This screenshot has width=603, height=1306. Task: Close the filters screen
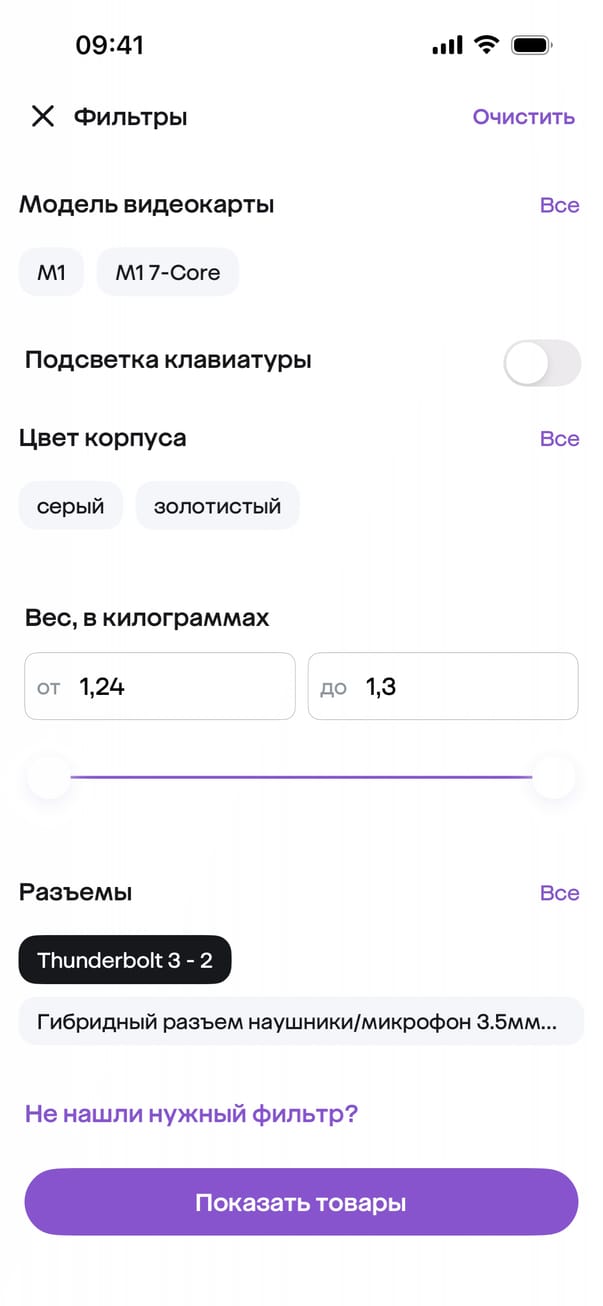pyautogui.click(x=42, y=117)
